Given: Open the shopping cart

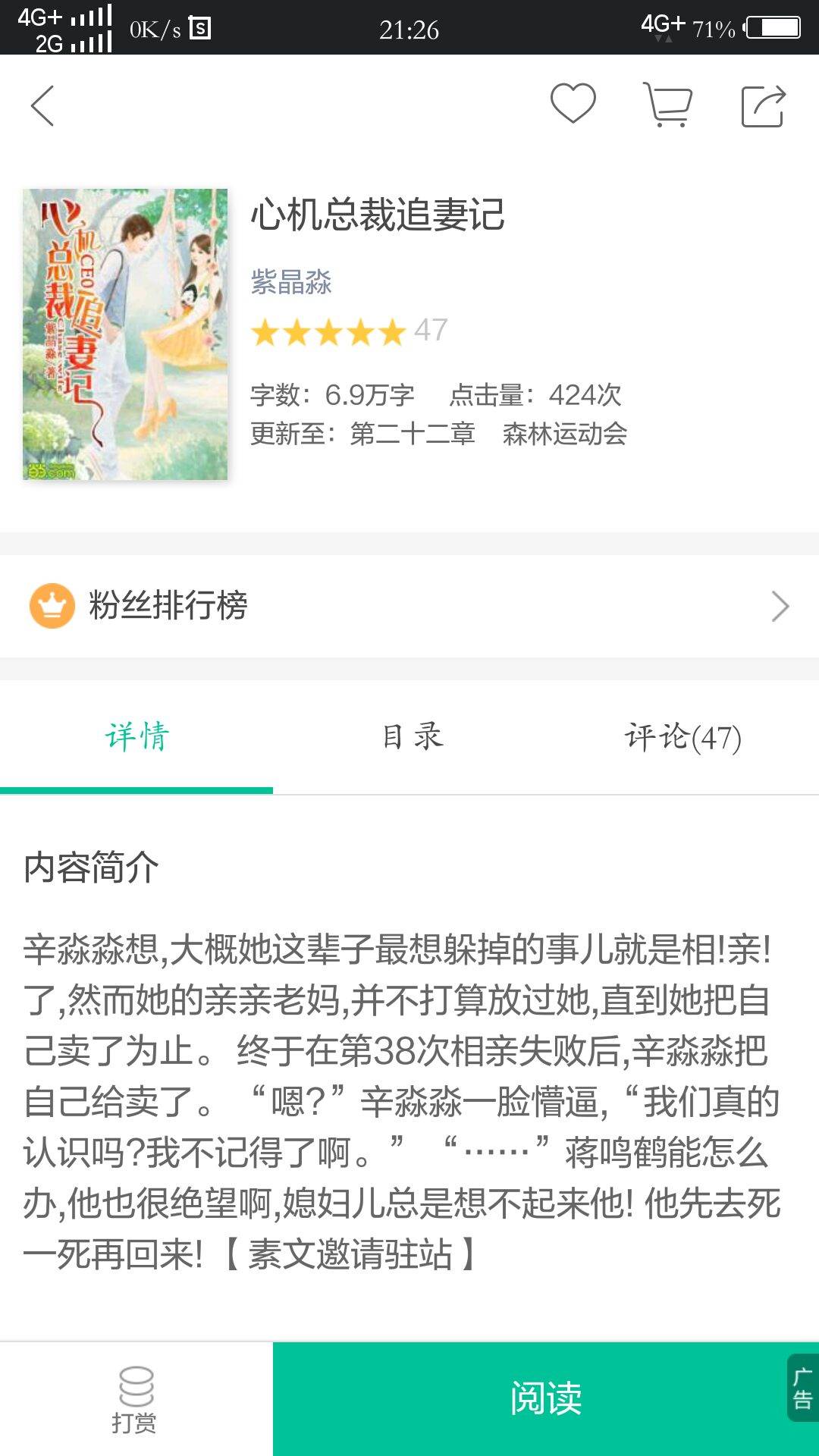Looking at the screenshot, I should tap(668, 105).
